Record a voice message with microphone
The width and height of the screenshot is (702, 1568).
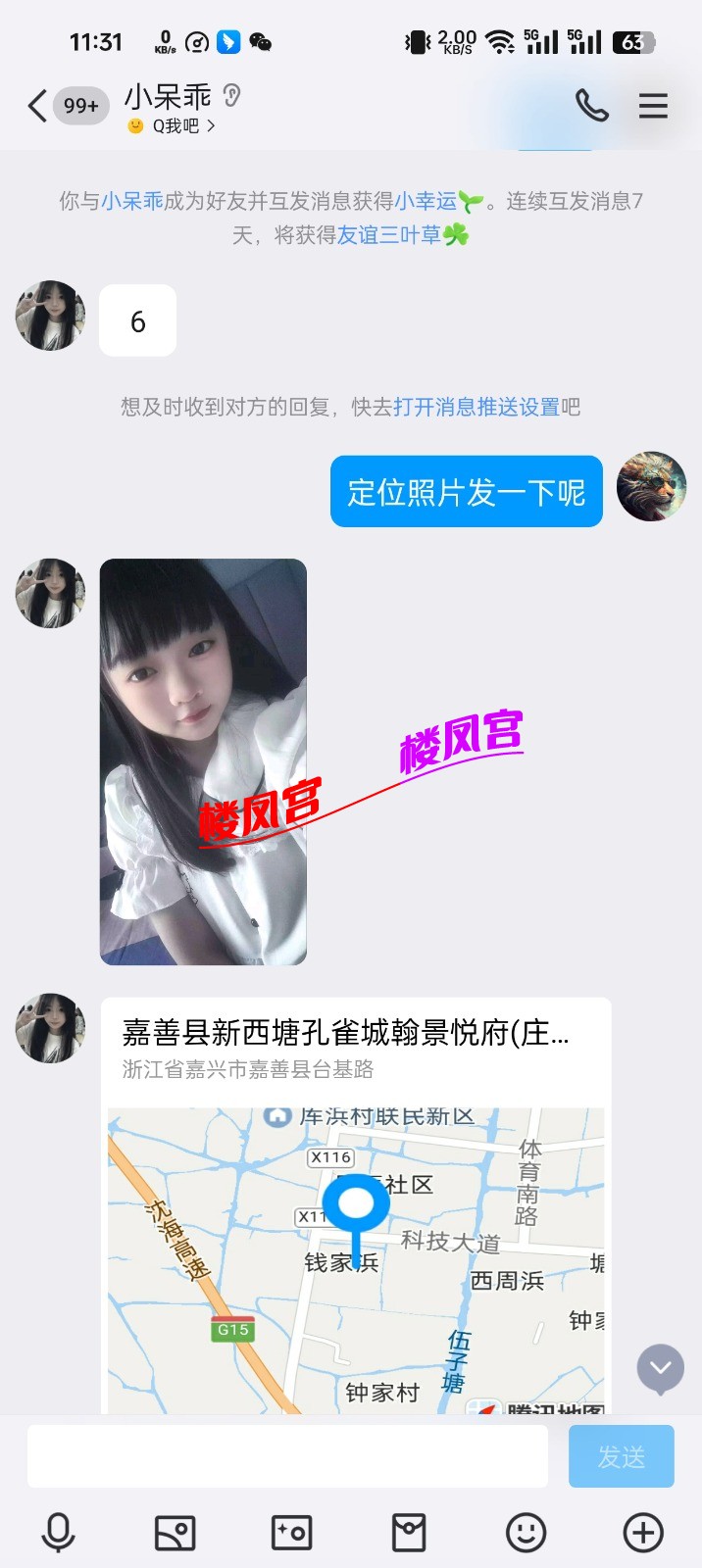[x=58, y=1533]
